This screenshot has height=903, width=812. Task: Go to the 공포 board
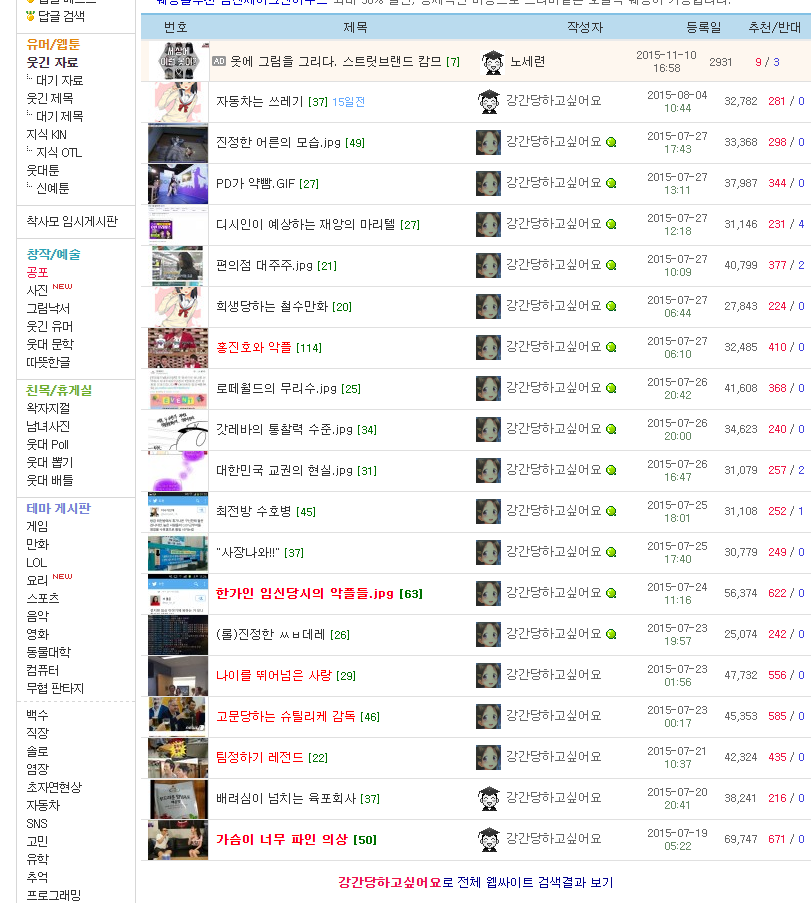[37, 272]
